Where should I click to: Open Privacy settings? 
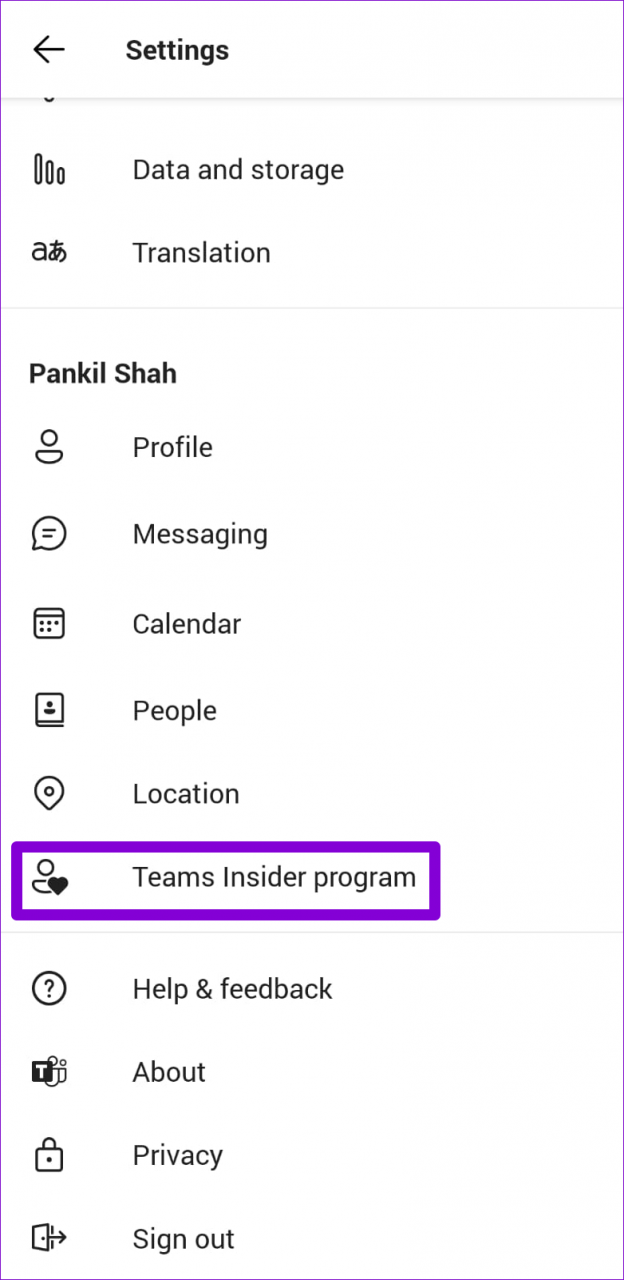point(177,1155)
